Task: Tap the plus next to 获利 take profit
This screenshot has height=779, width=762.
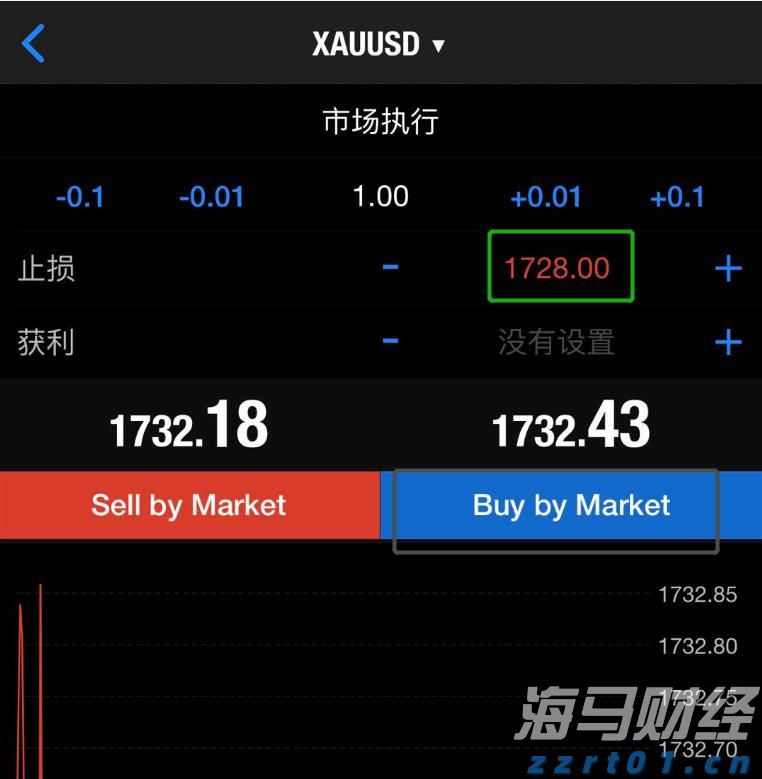Action: tap(729, 342)
